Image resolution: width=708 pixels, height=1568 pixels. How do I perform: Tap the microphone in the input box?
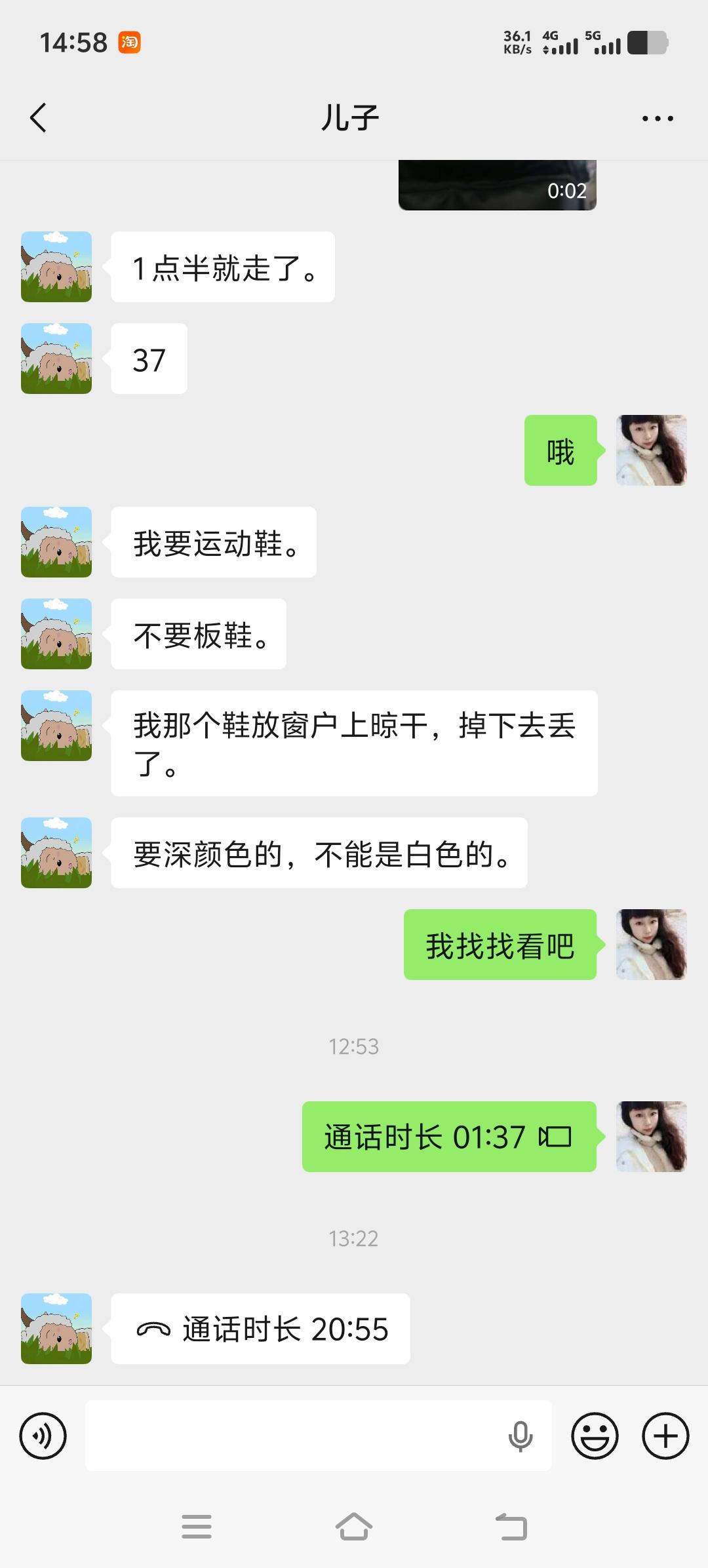(521, 1436)
